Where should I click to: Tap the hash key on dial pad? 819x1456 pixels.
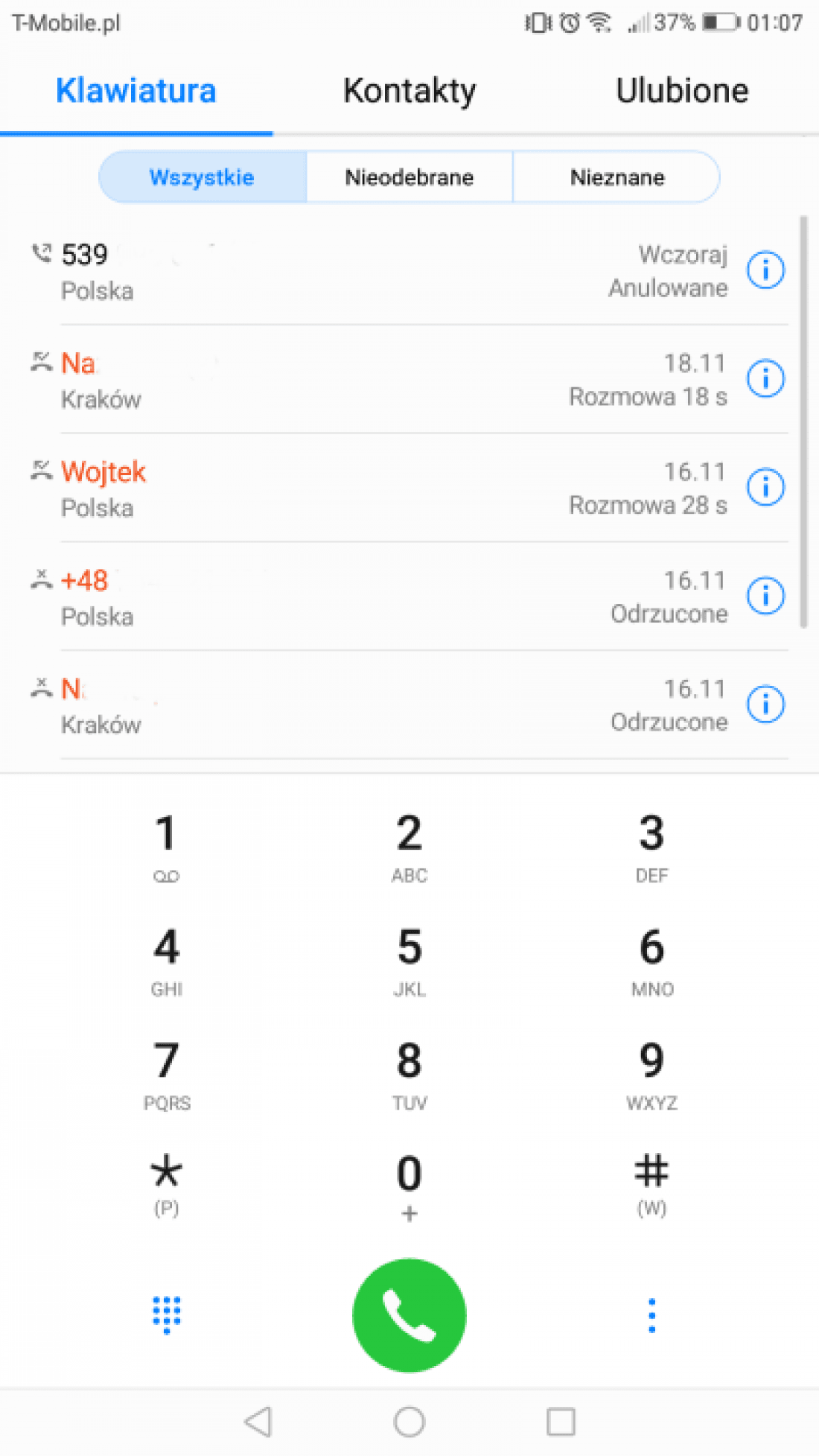pos(652,1184)
